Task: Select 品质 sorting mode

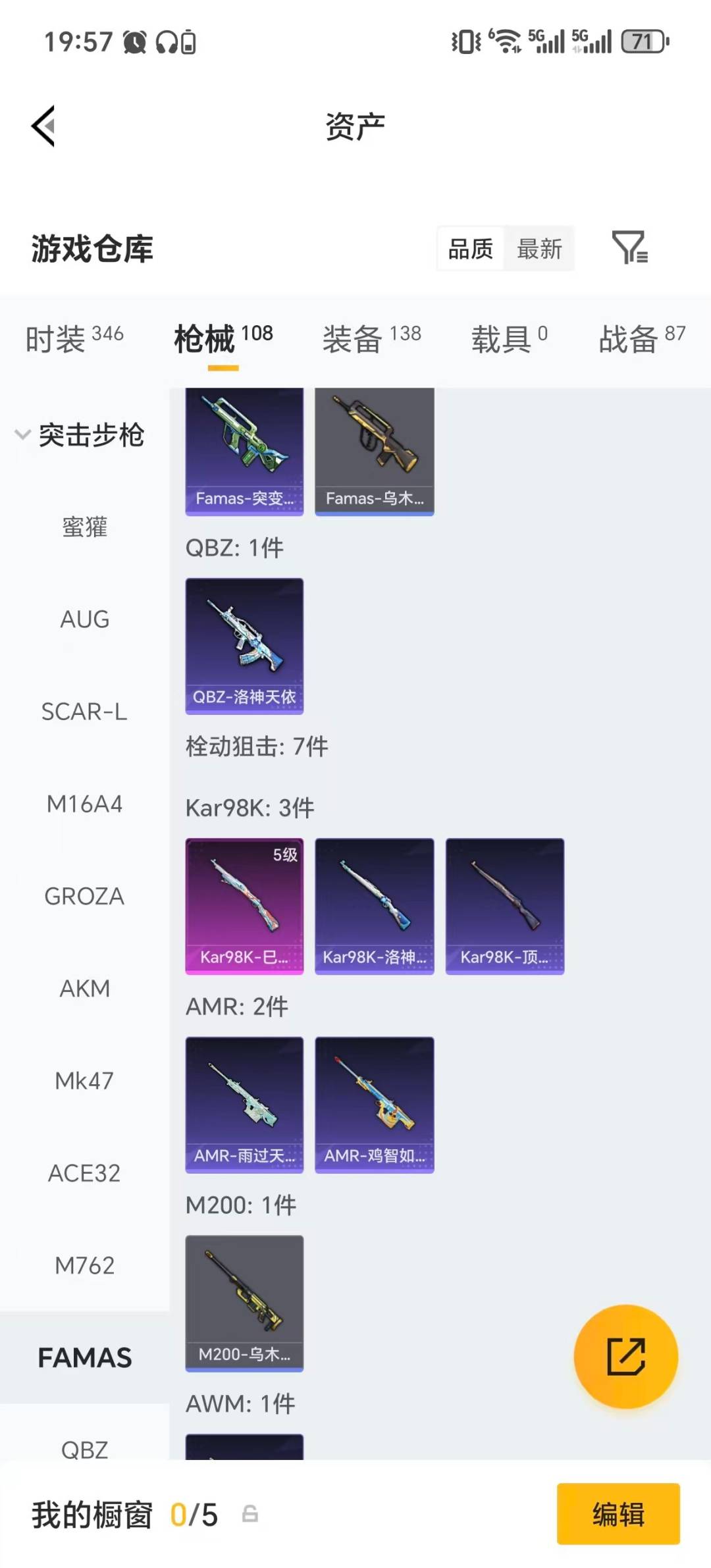Action: pyautogui.click(x=469, y=249)
